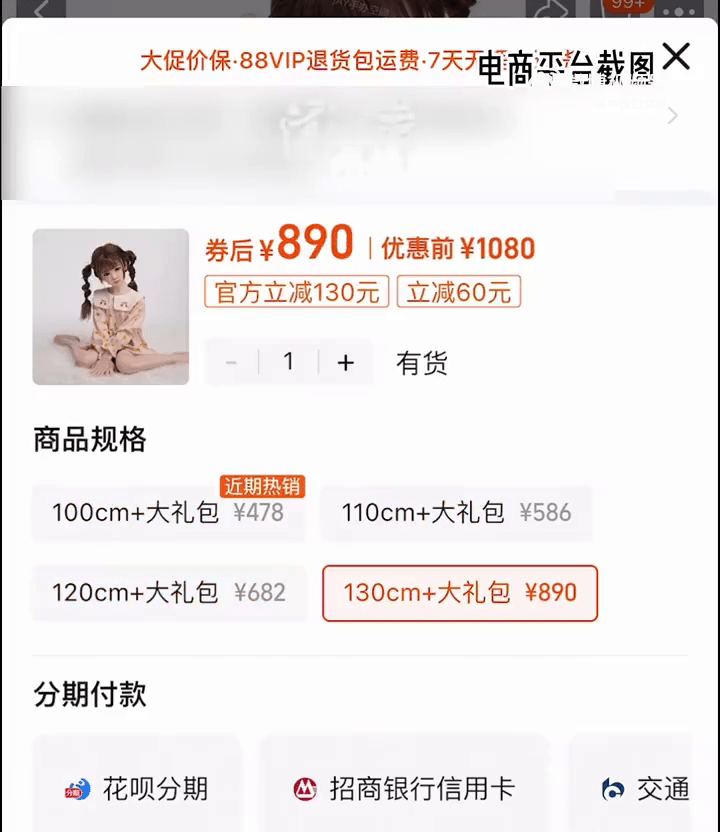Image resolution: width=720 pixels, height=832 pixels.
Task: Decrease quantity with the minus button
Action: point(231,362)
